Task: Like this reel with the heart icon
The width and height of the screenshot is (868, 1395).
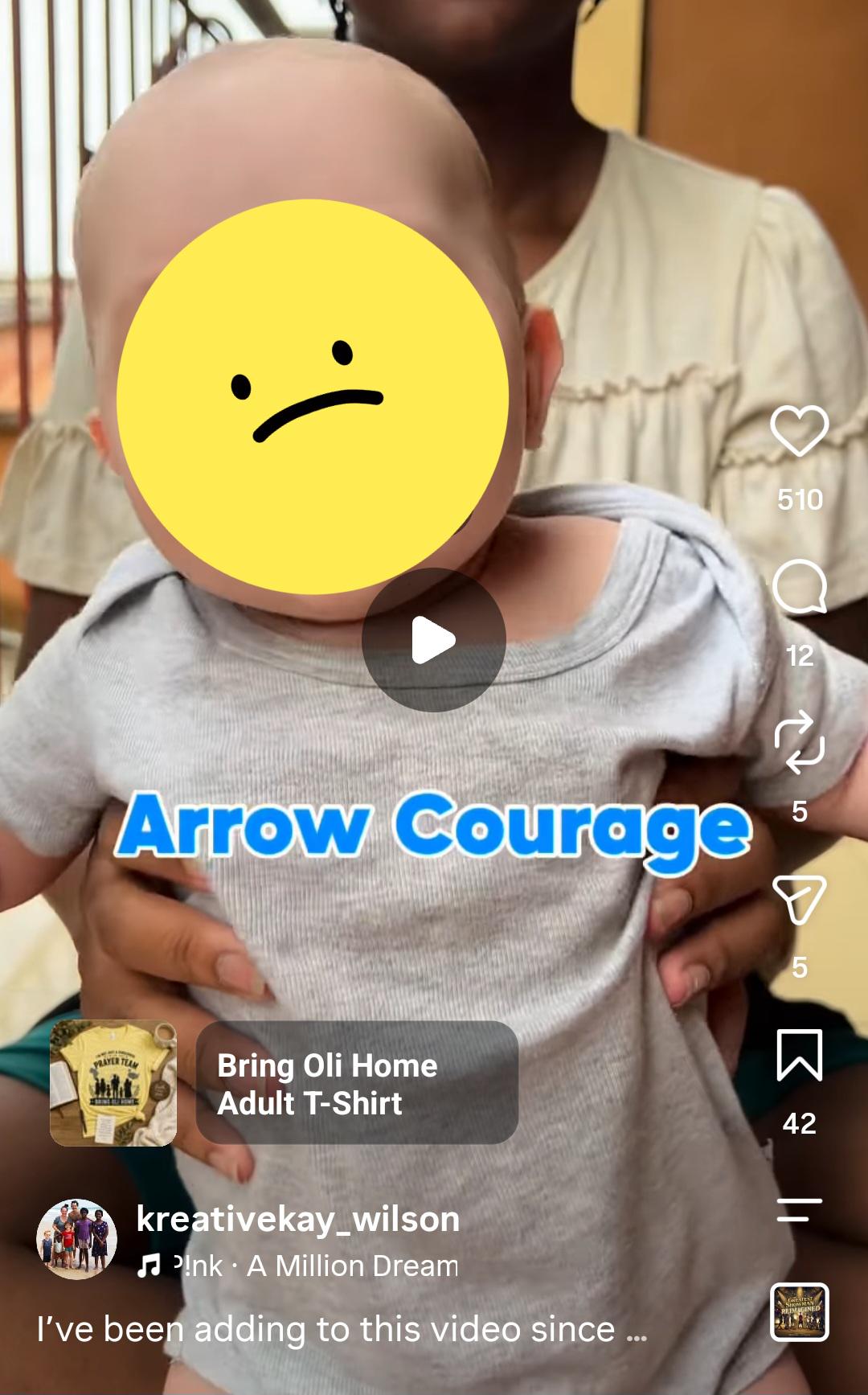Action: 800,431
